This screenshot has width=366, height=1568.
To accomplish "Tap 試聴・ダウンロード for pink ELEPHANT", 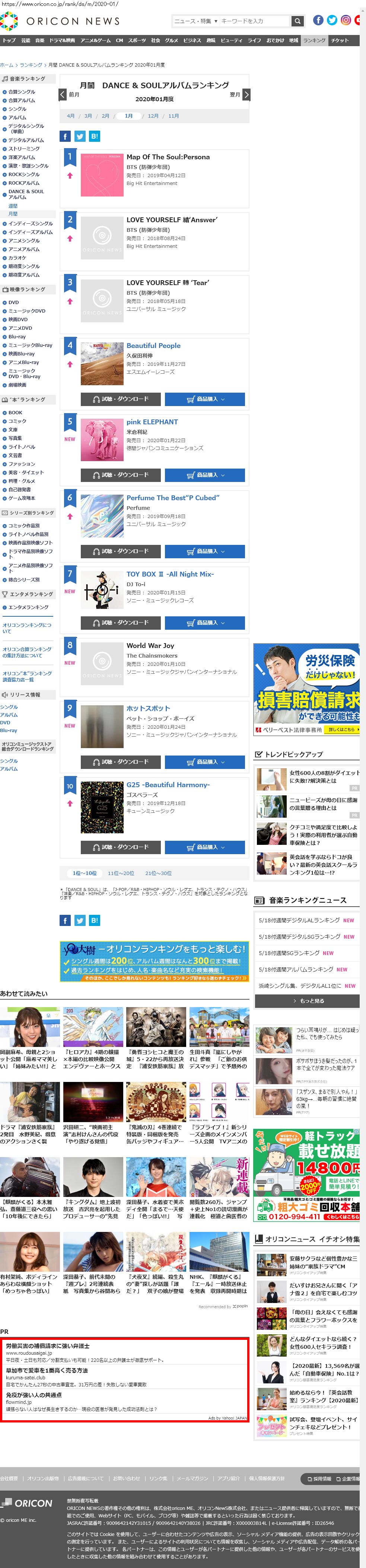I will click(121, 475).
